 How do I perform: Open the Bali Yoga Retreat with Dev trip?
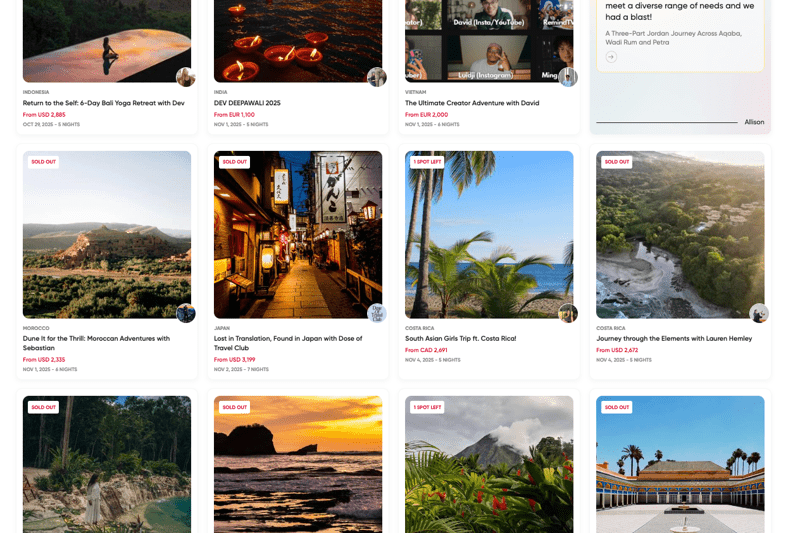point(104,103)
